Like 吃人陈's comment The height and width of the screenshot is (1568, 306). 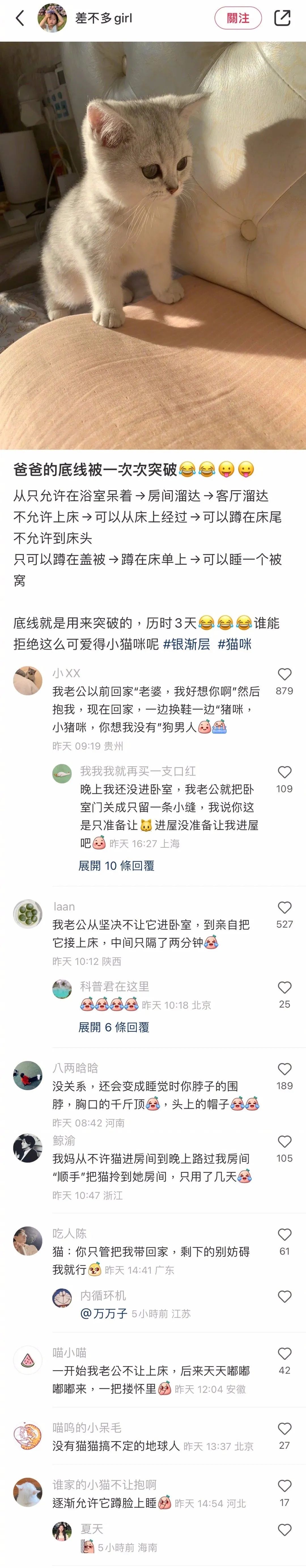284,1235
